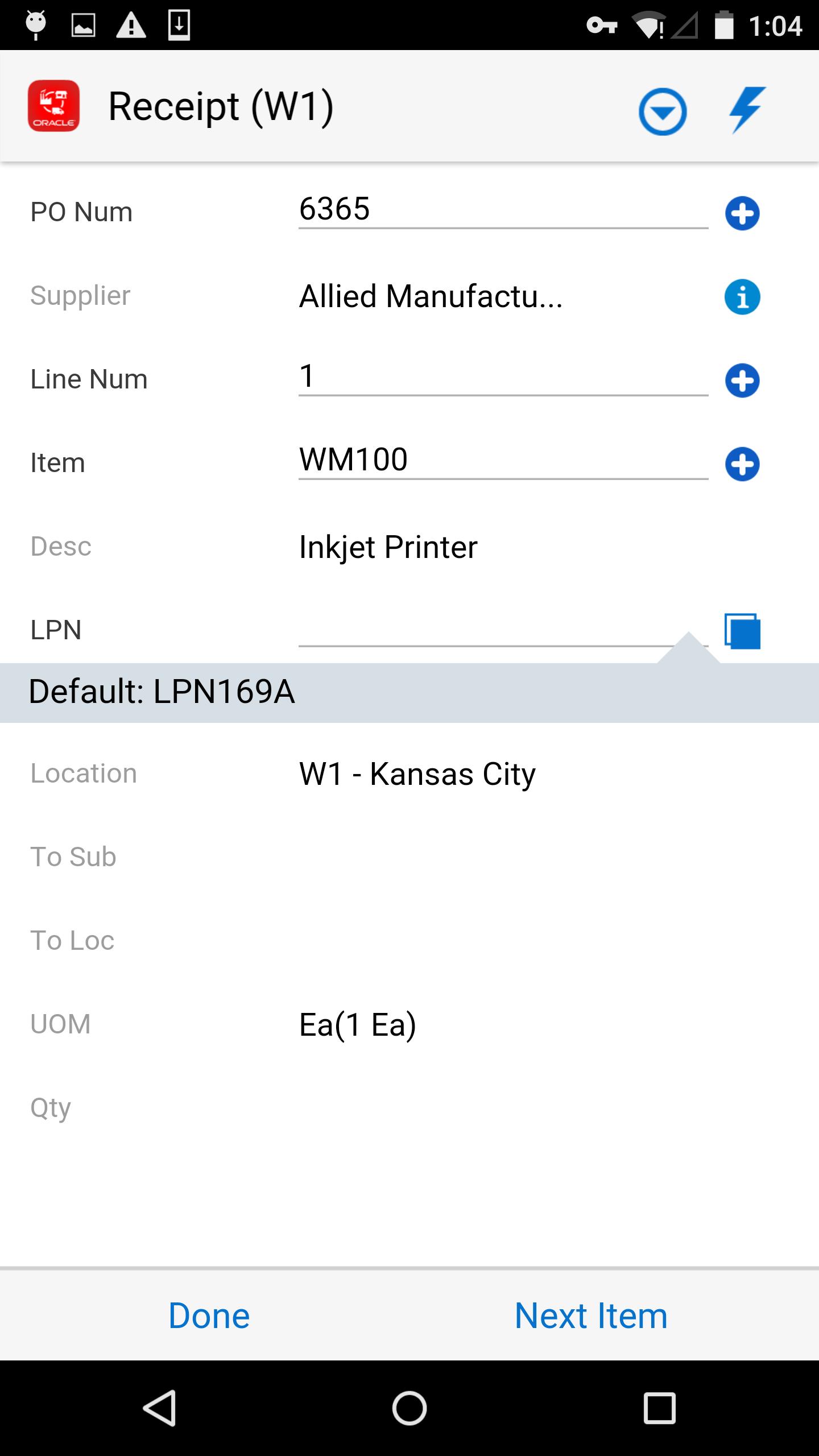Select the Default: LPN169A suggestion
Image resolution: width=819 pixels, height=1456 pixels.
point(409,693)
